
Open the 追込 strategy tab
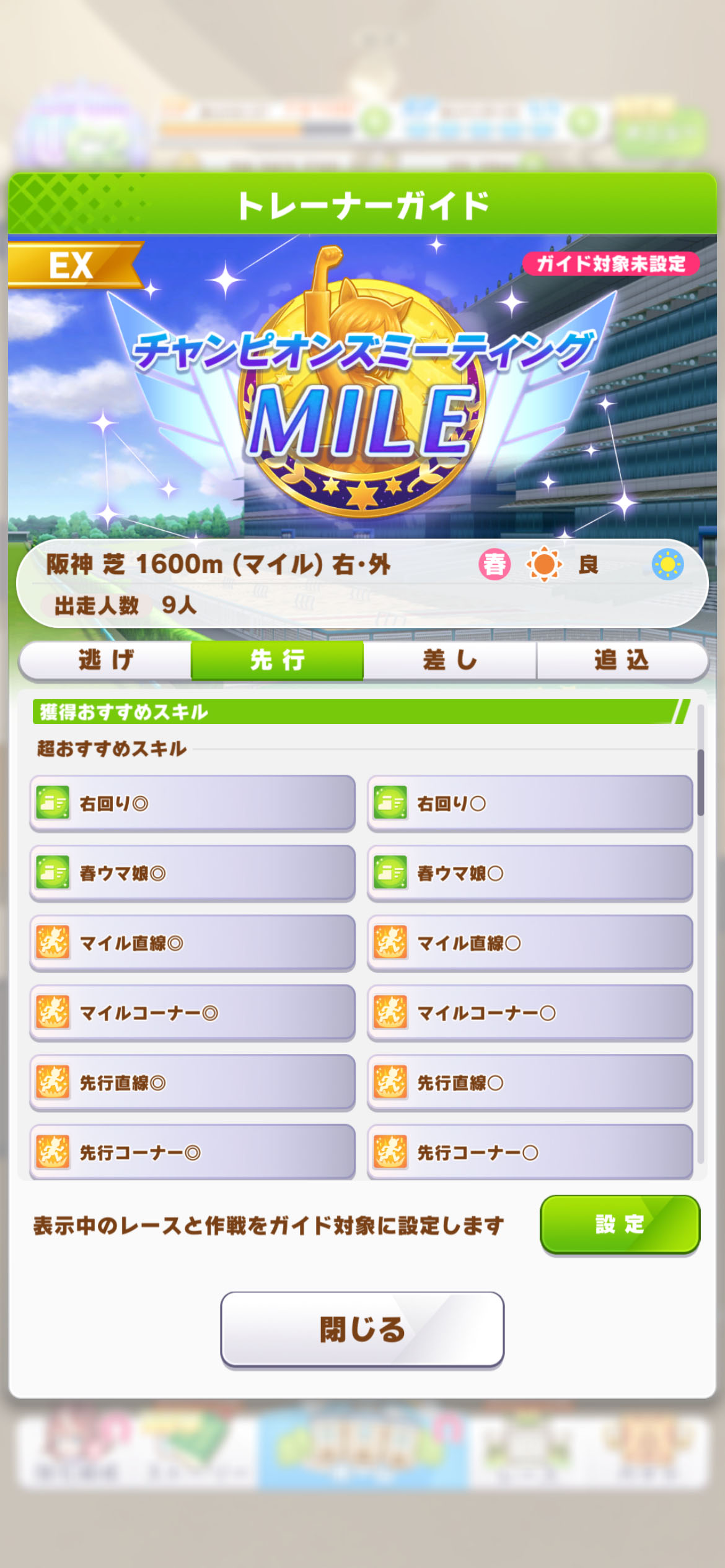[622, 660]
